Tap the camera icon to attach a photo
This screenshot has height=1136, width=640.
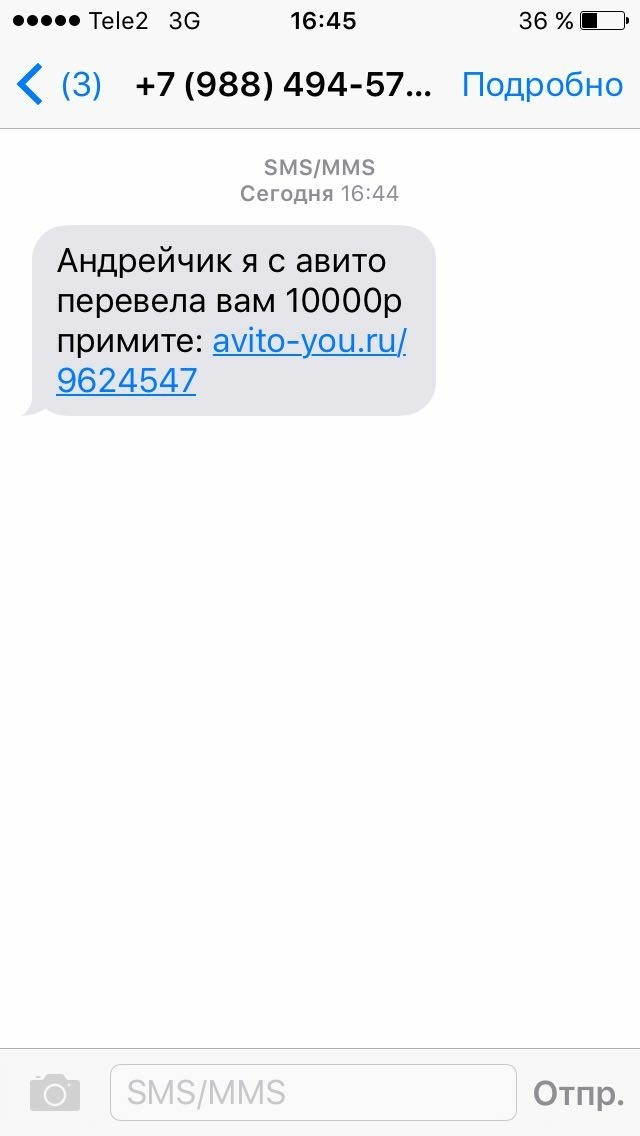(54, 1092)
